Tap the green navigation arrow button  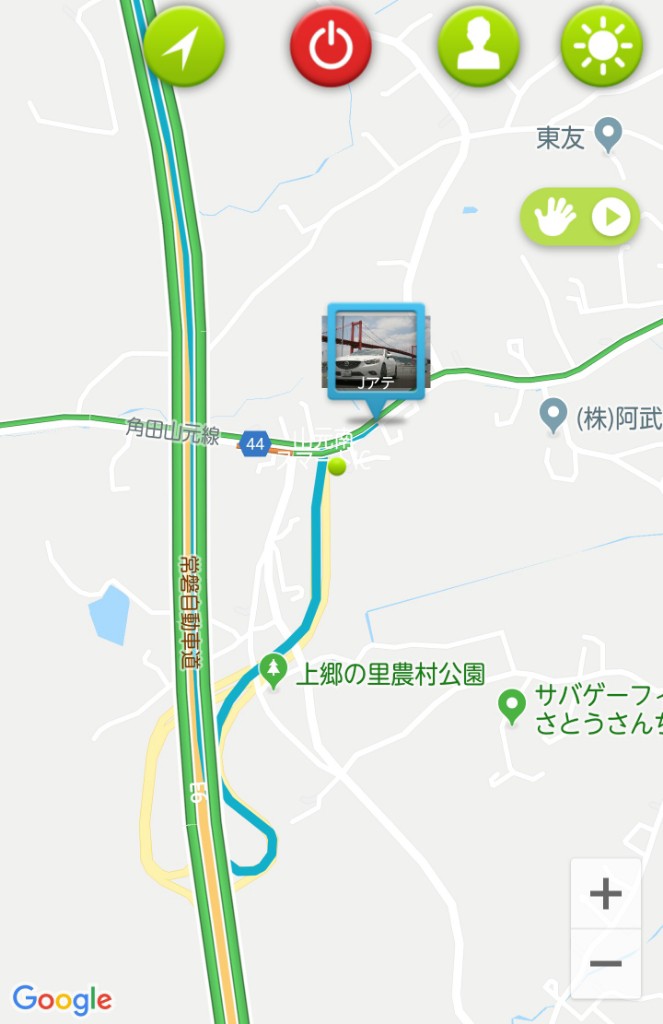click(x=184, y=46)
